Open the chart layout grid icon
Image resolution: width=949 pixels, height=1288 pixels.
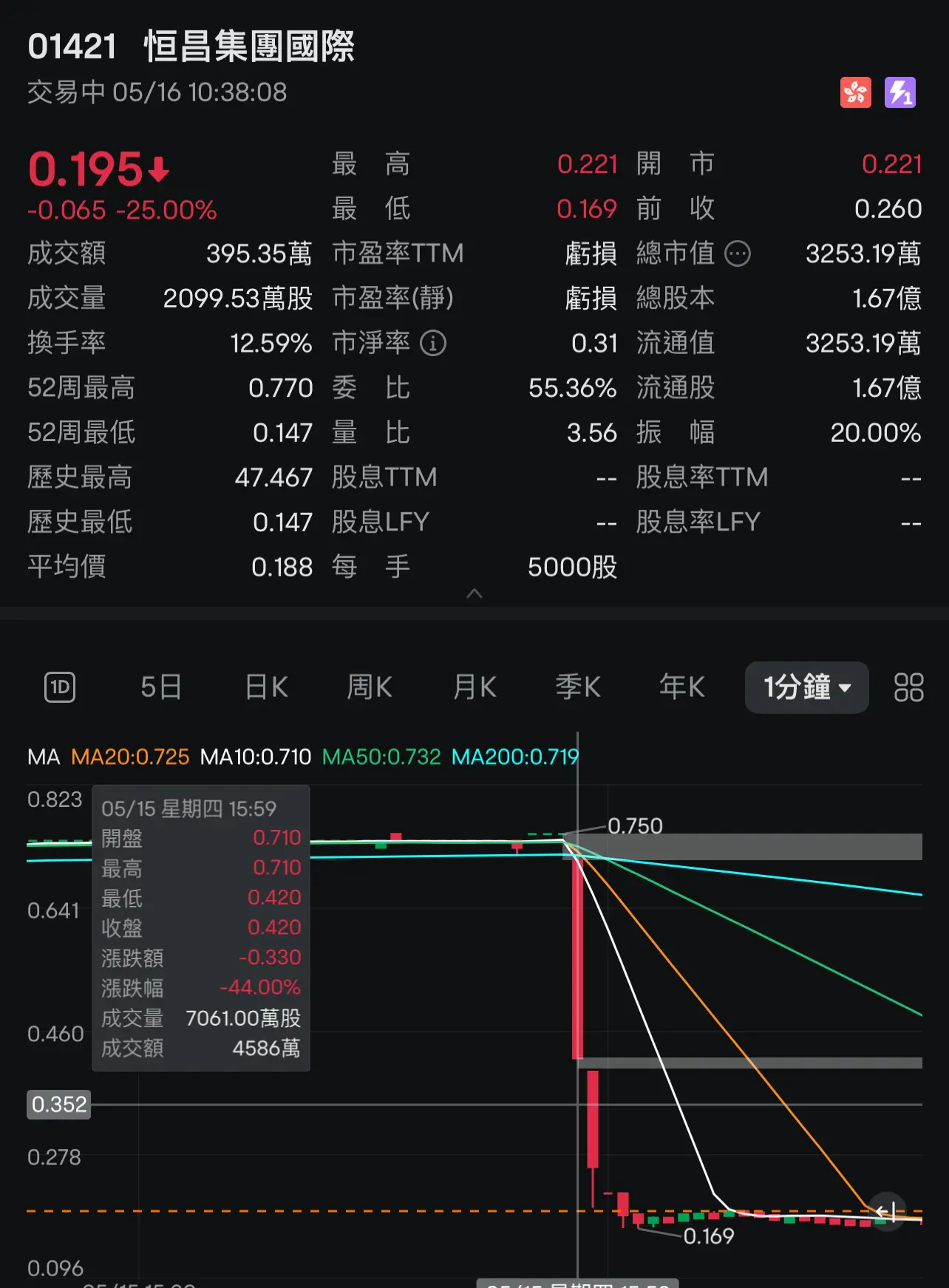pos(908,687)
